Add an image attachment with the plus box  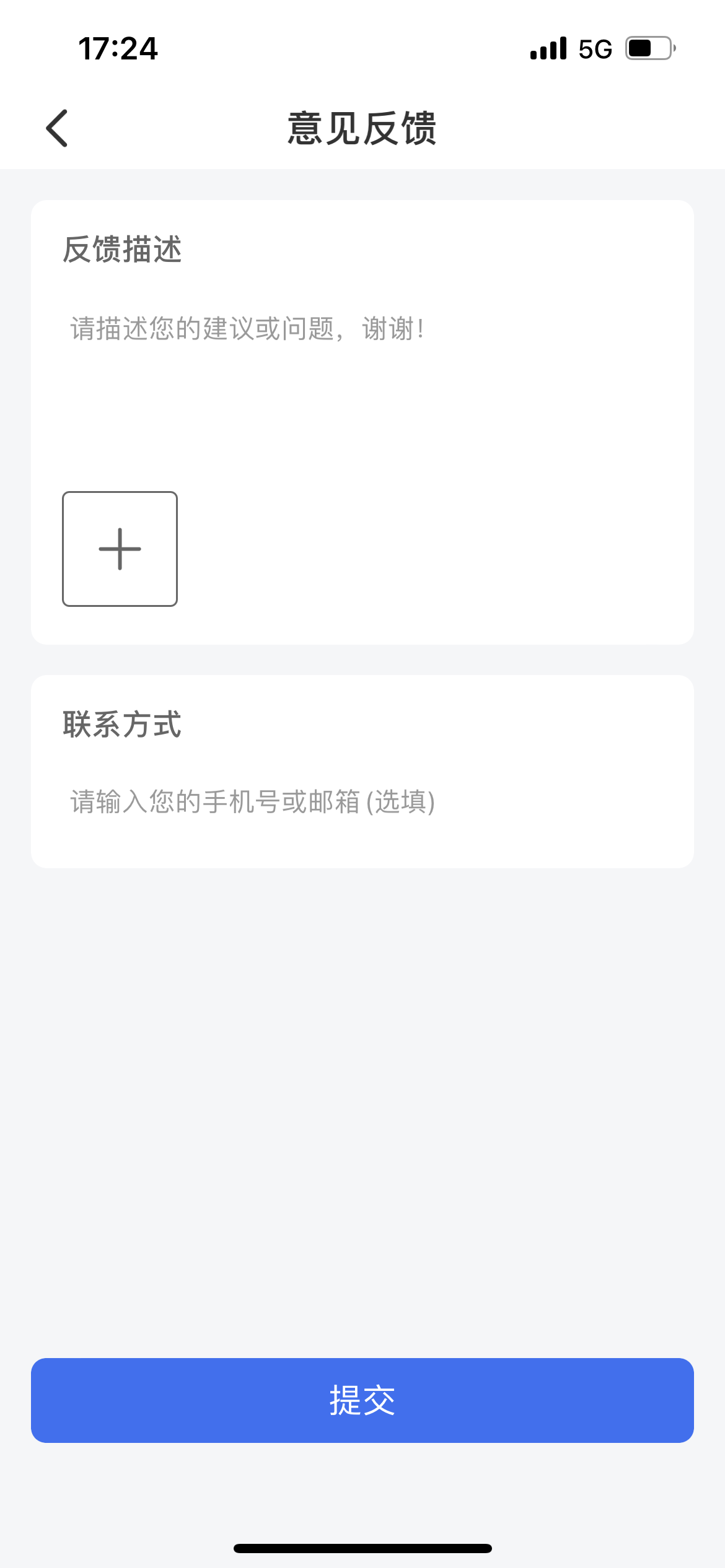point(120,549)
